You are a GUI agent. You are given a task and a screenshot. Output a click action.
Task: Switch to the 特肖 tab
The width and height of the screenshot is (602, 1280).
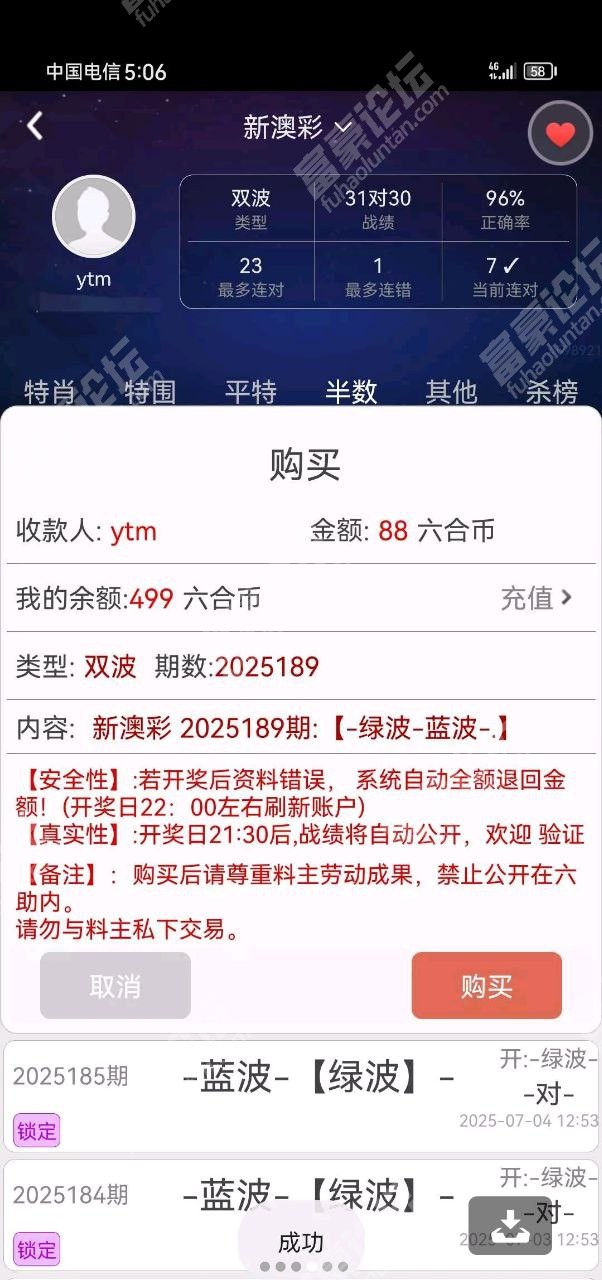point(50,391)
